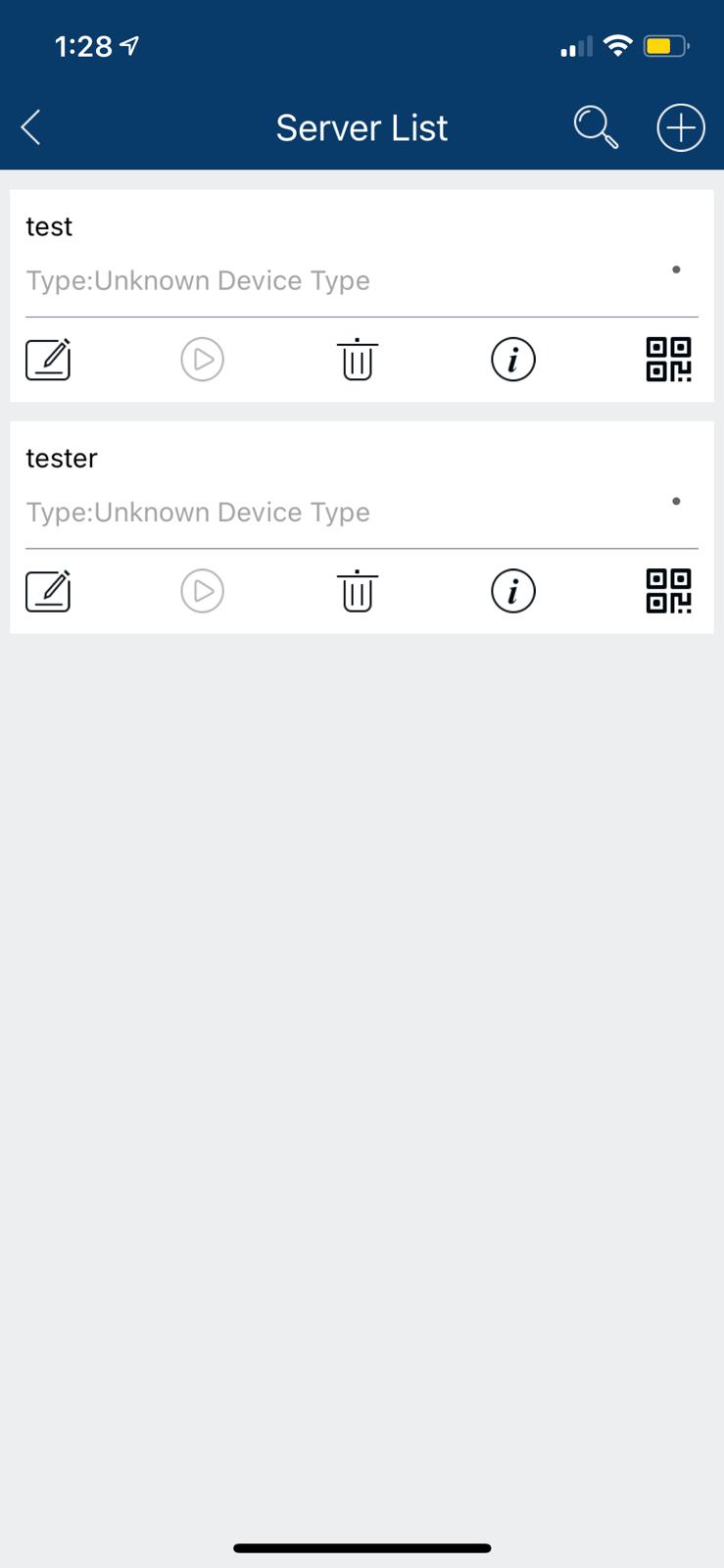Open QR code for tester server
The width and height of the screenshot is (724, 1568).
668,591
